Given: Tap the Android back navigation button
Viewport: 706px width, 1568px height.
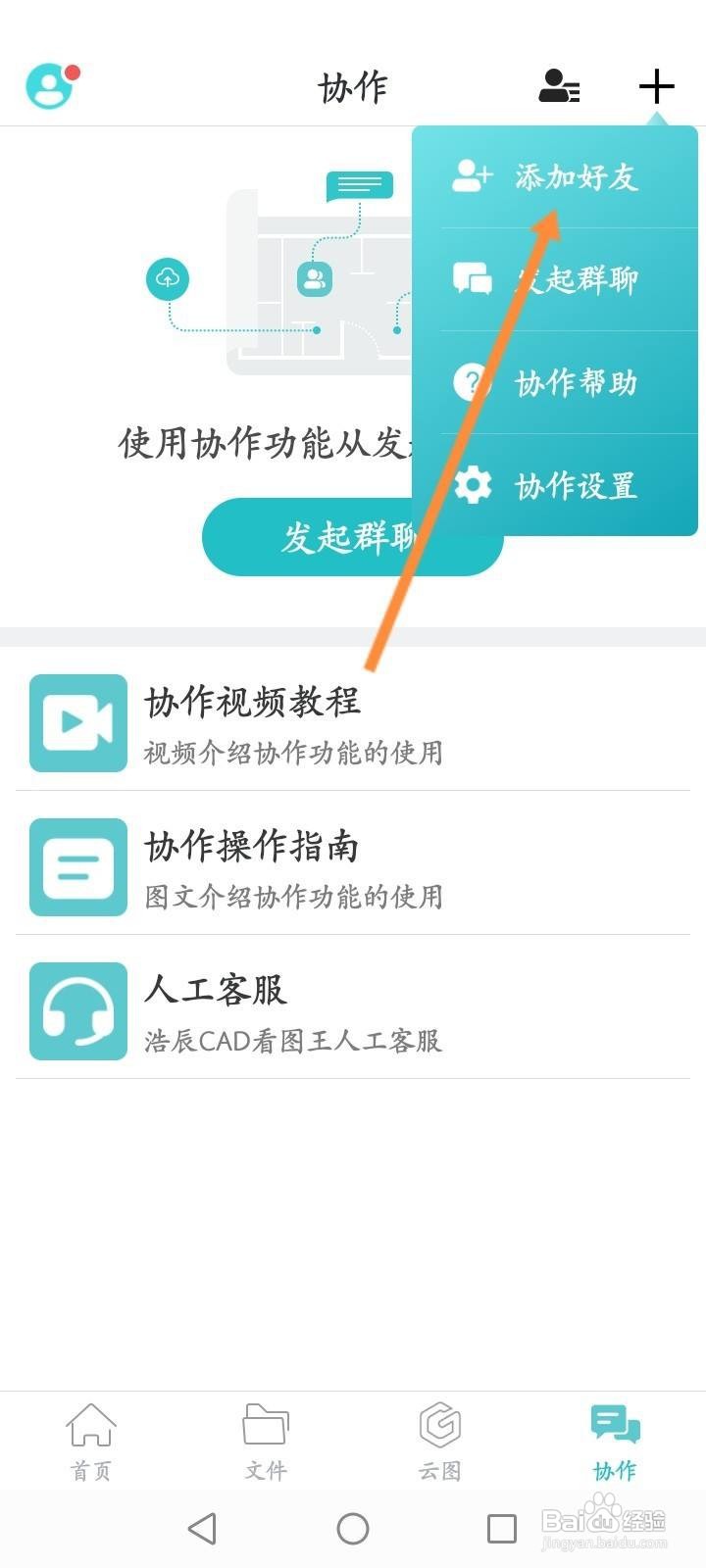Looking at the screenshot, I should pos(202,1526).
